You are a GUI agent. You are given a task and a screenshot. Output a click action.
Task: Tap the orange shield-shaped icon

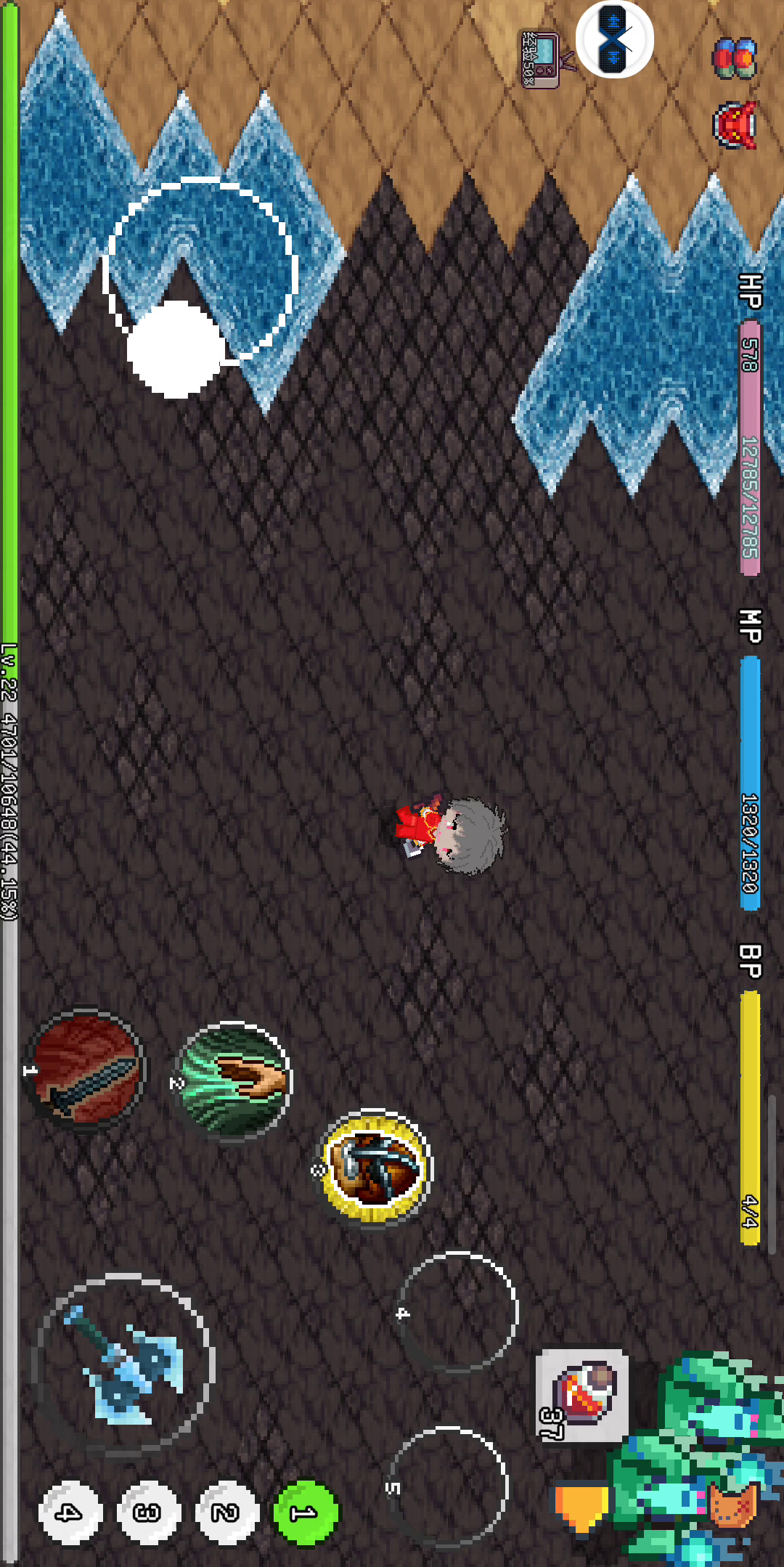581,1508
